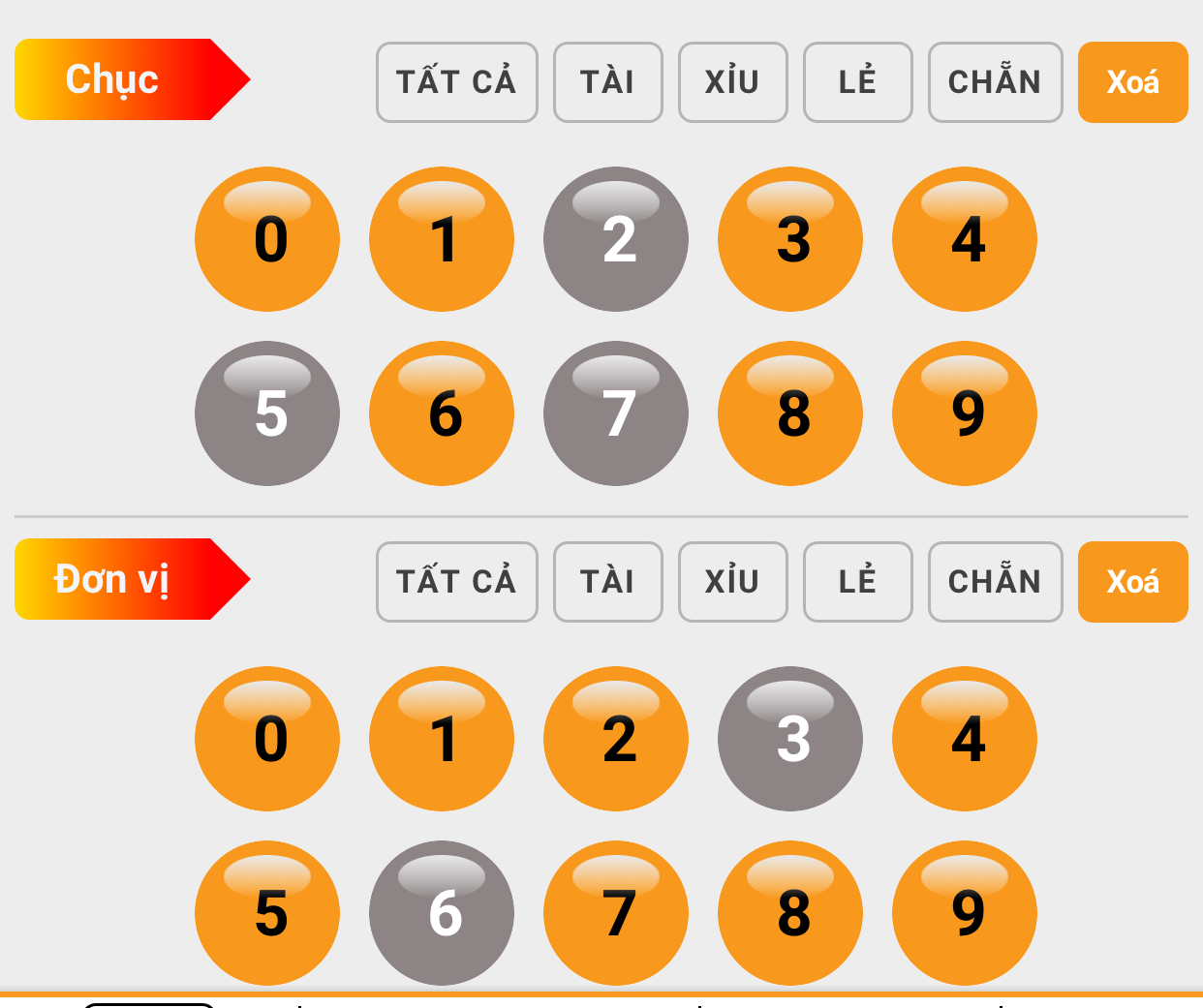Image resolution: width=1203 pixels, height=1008 pixels.
Task: Select LẺ numbers for Chục
Action: coord(857,82)
